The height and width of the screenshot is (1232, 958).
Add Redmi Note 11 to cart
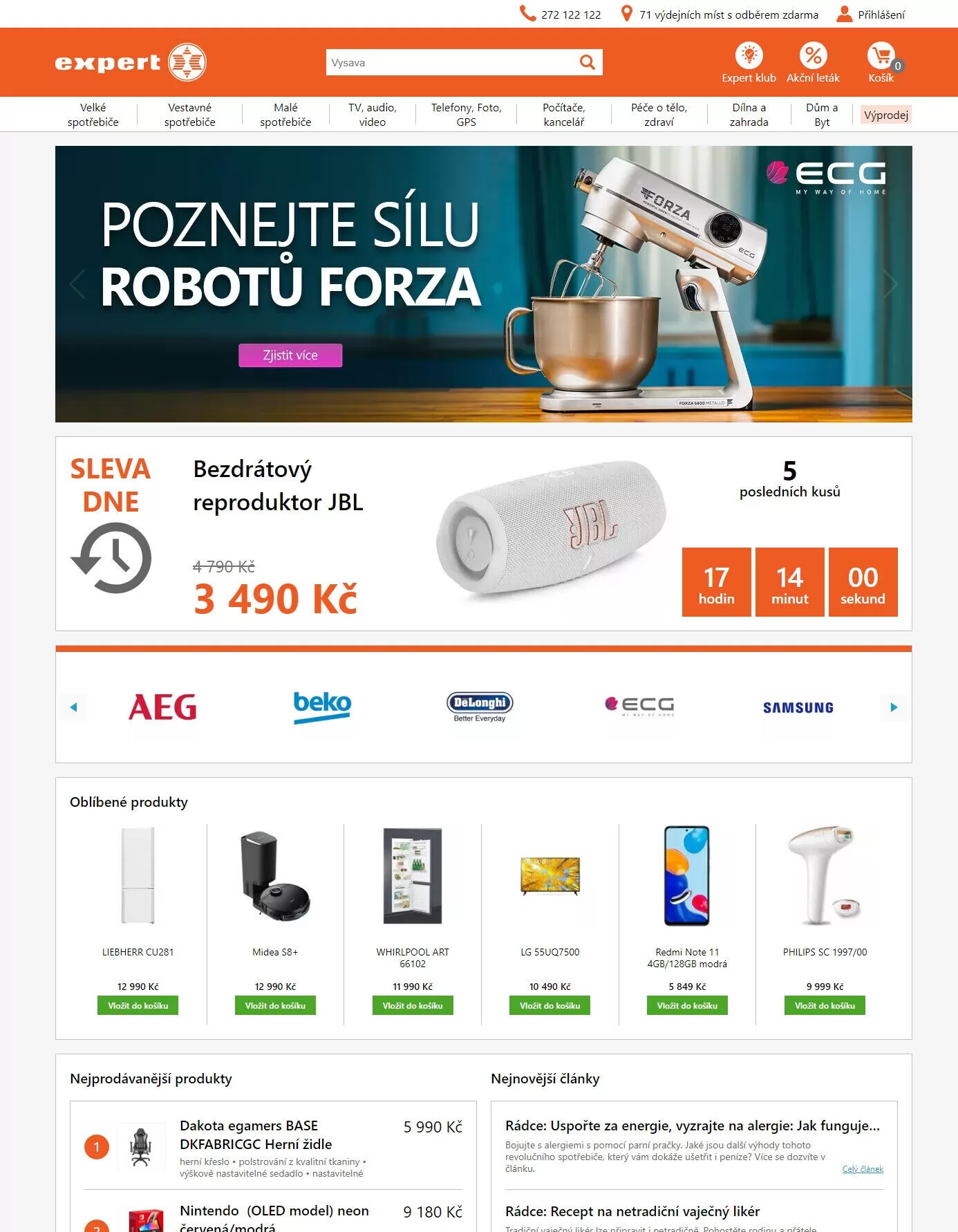(687, 1005)
